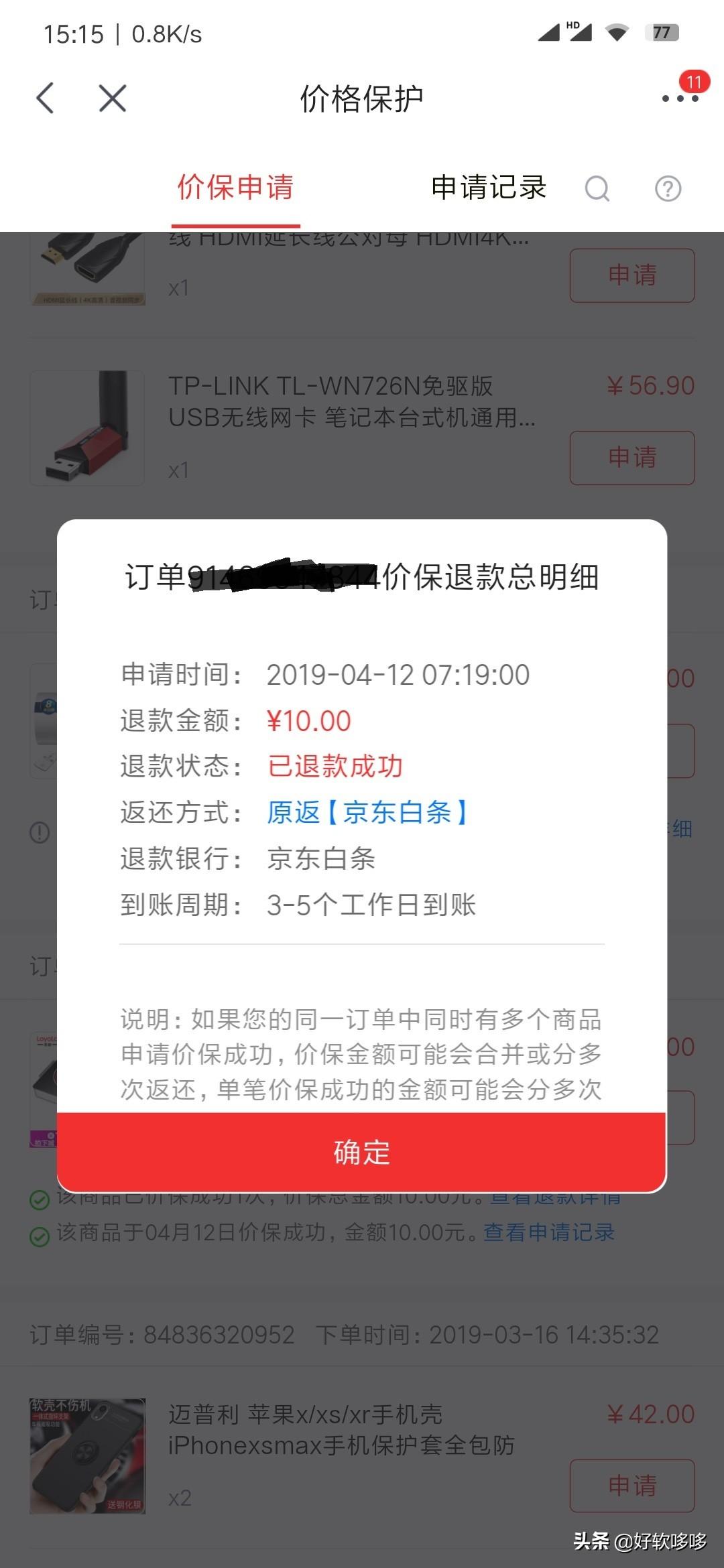Open the 查看申请记录 link

click(x=549, y=1232)
